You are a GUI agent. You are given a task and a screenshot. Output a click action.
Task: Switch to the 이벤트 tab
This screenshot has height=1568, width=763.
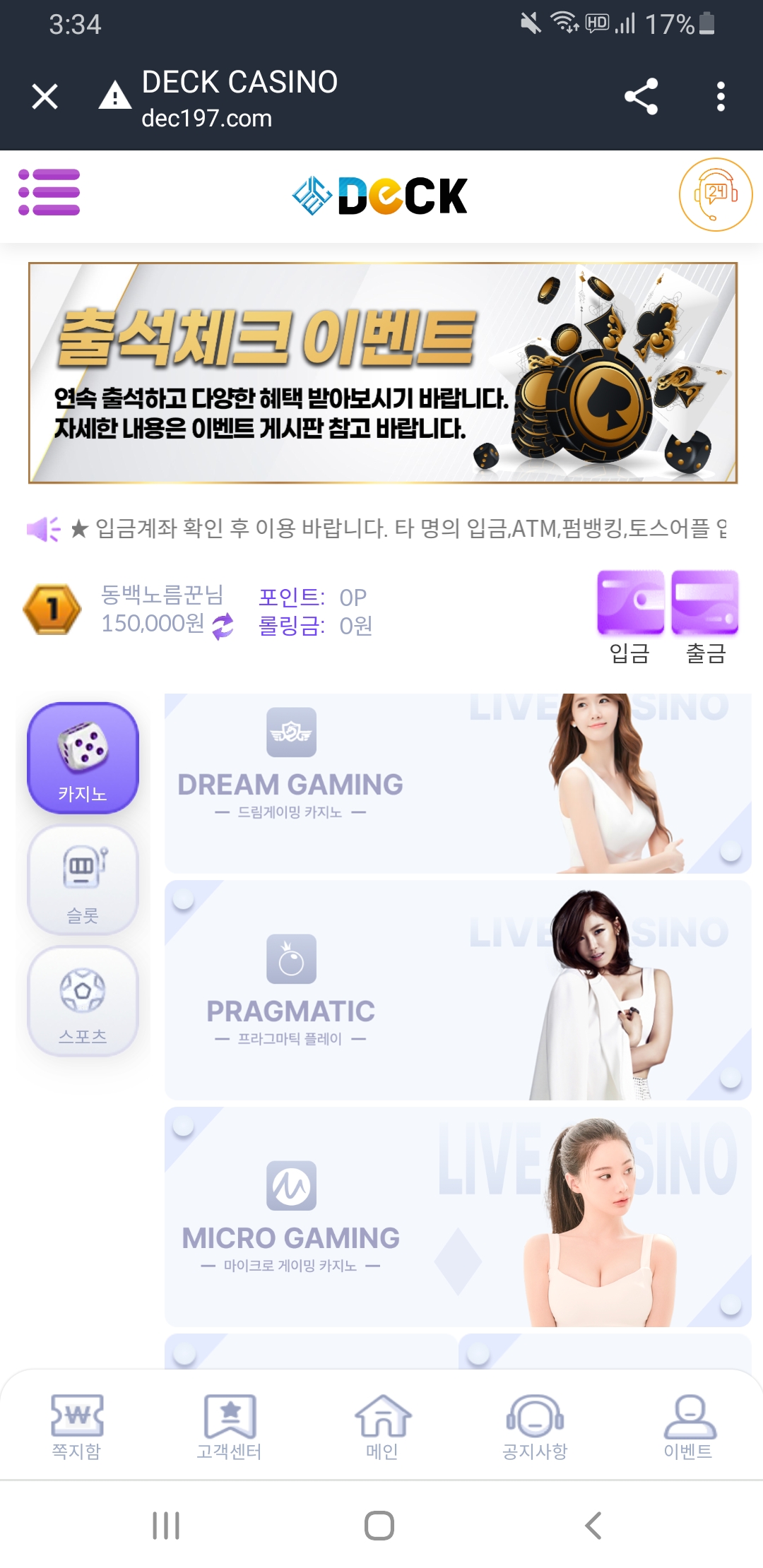(x=688, y=1427)
